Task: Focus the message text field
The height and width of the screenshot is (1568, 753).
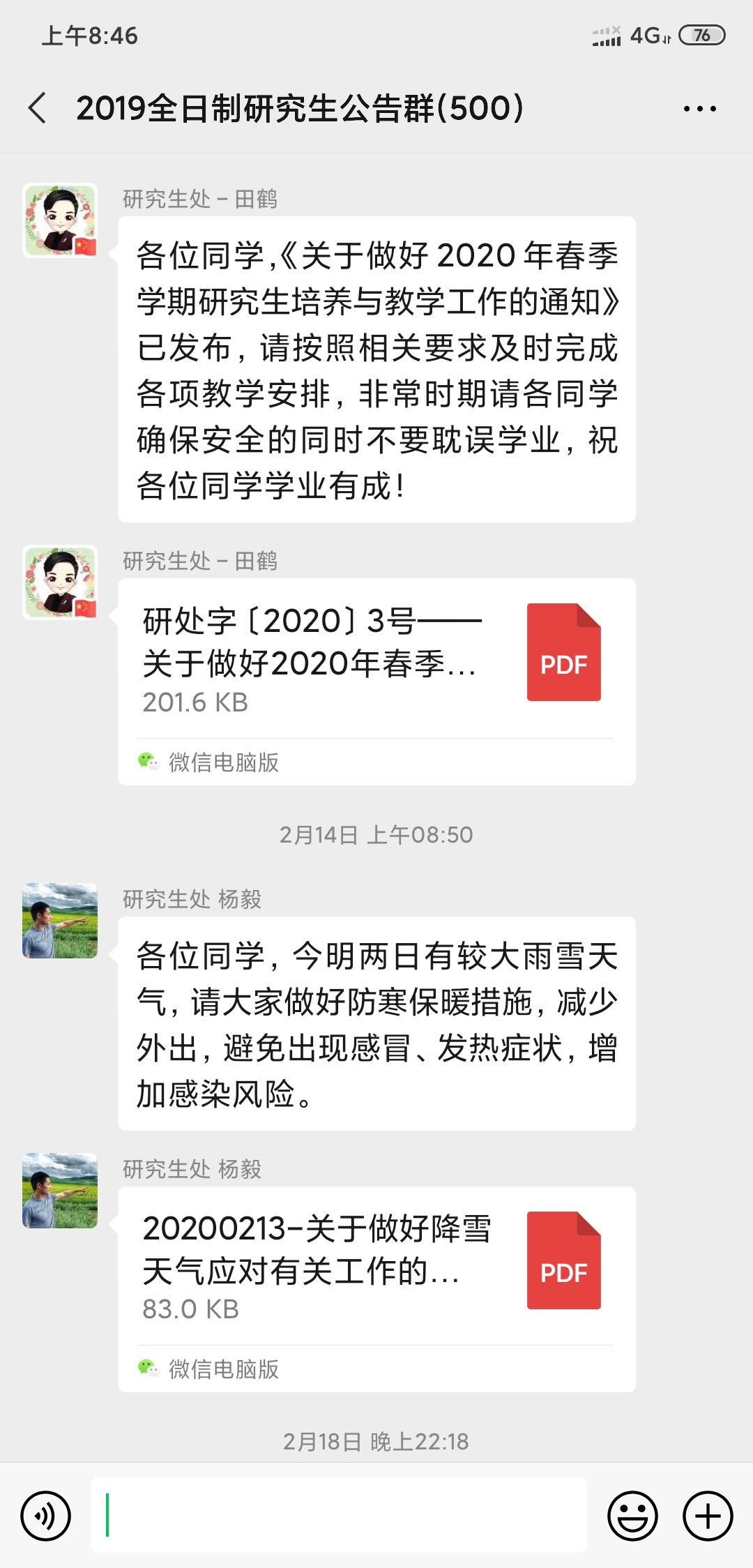Action: click(339, 1515)
